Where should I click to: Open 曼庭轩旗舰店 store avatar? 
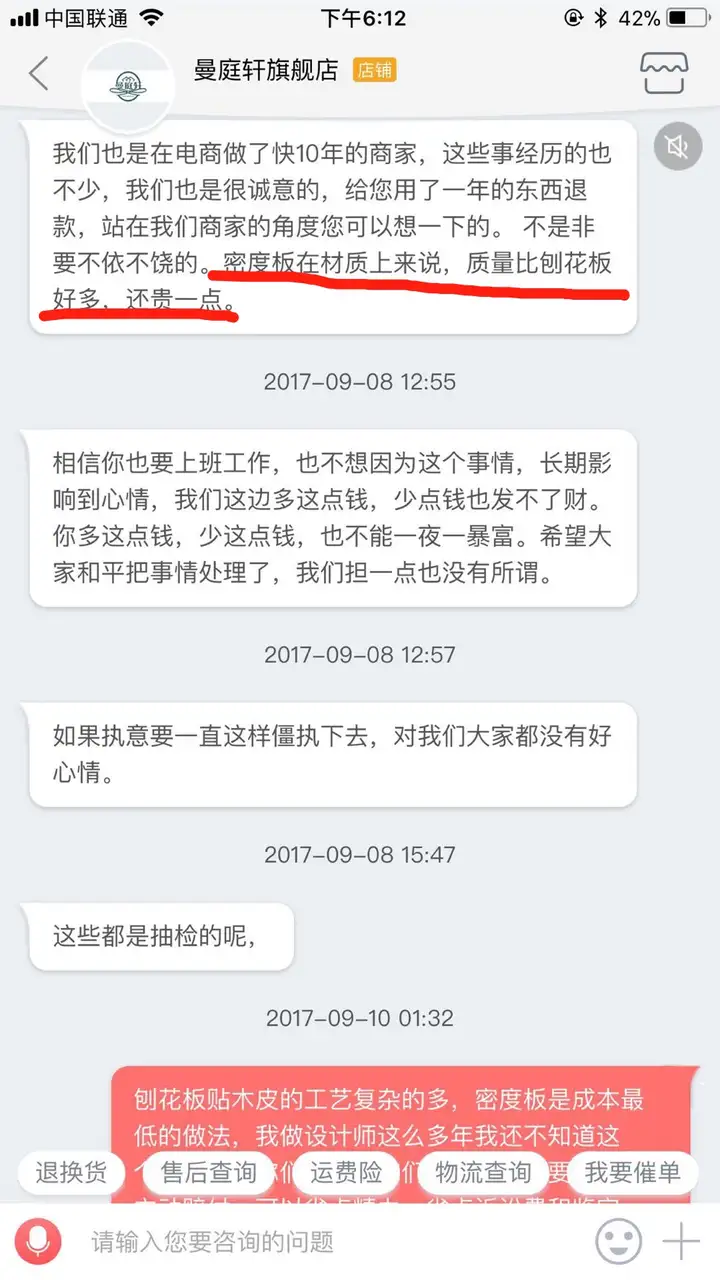pos(127,86)
